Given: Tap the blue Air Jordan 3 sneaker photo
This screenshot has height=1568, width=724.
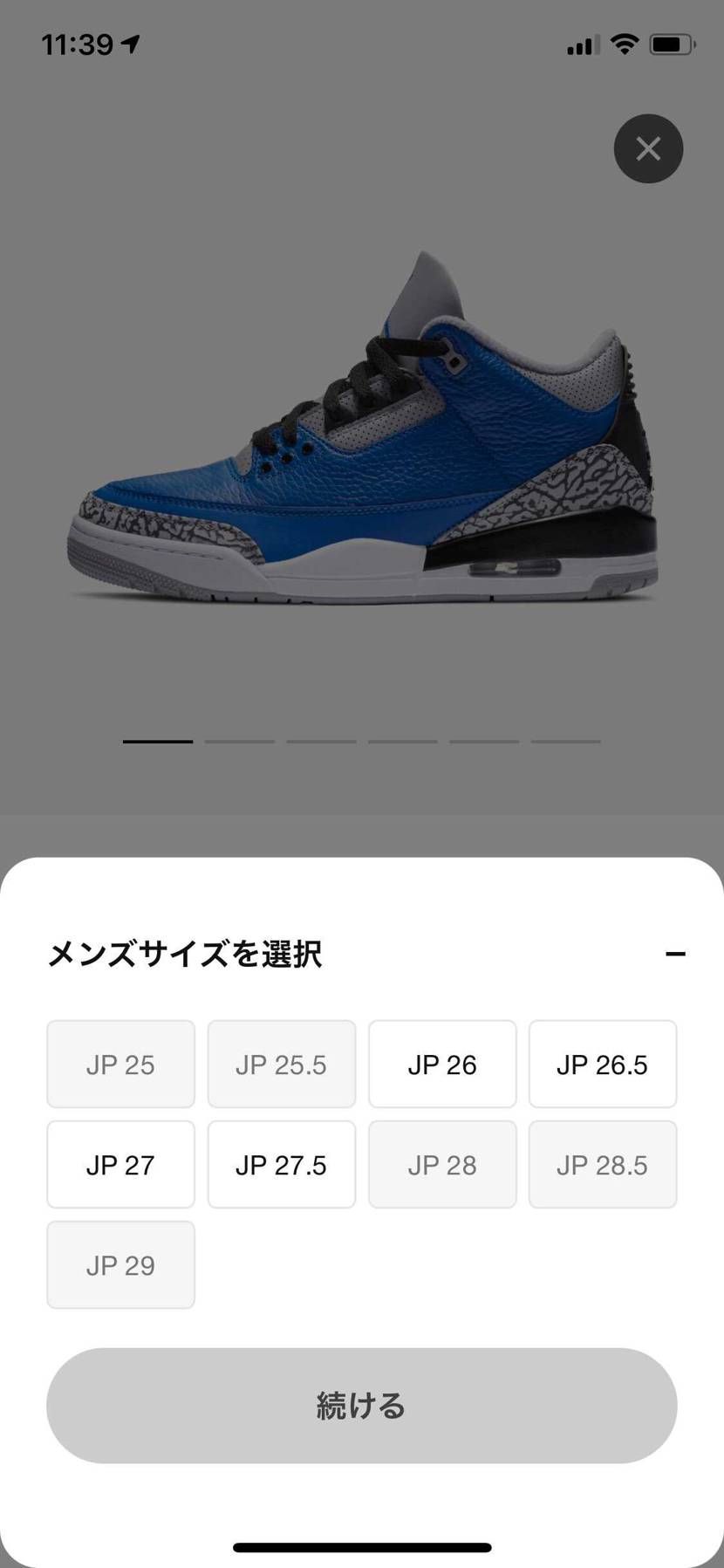Looking at the screenshot, I should click(x=362, y=428).
